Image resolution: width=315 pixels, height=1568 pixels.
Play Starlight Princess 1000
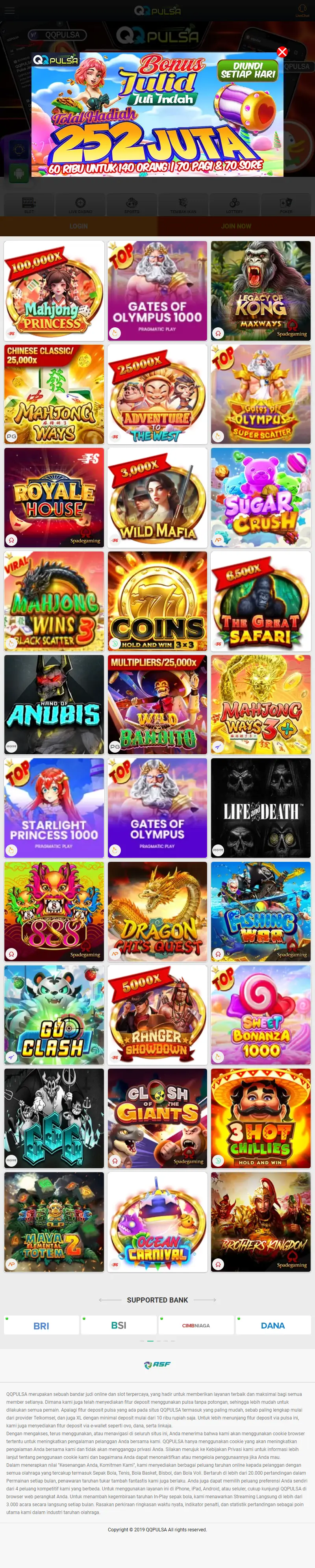(x=54, y=808)
